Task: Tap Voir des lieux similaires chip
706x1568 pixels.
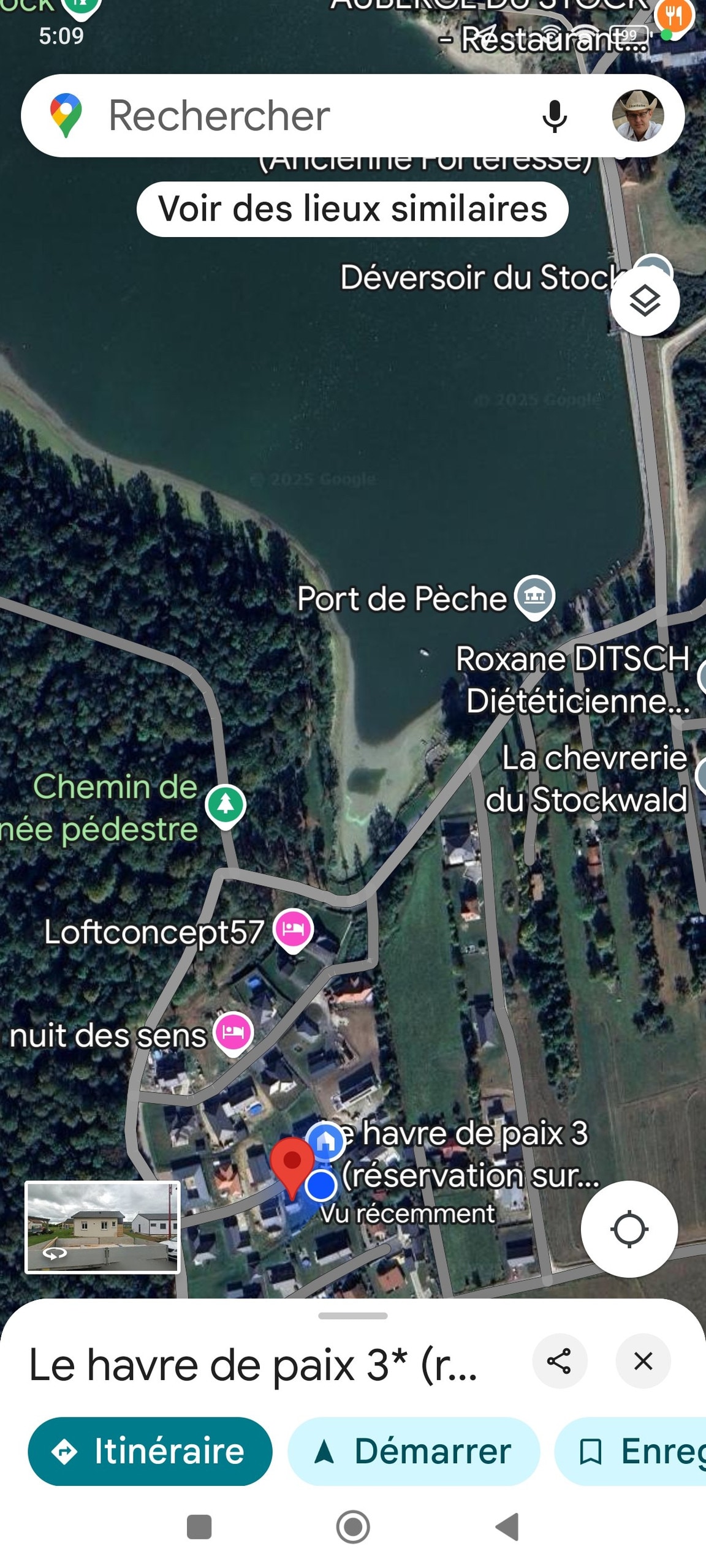Action: [352, 209]
